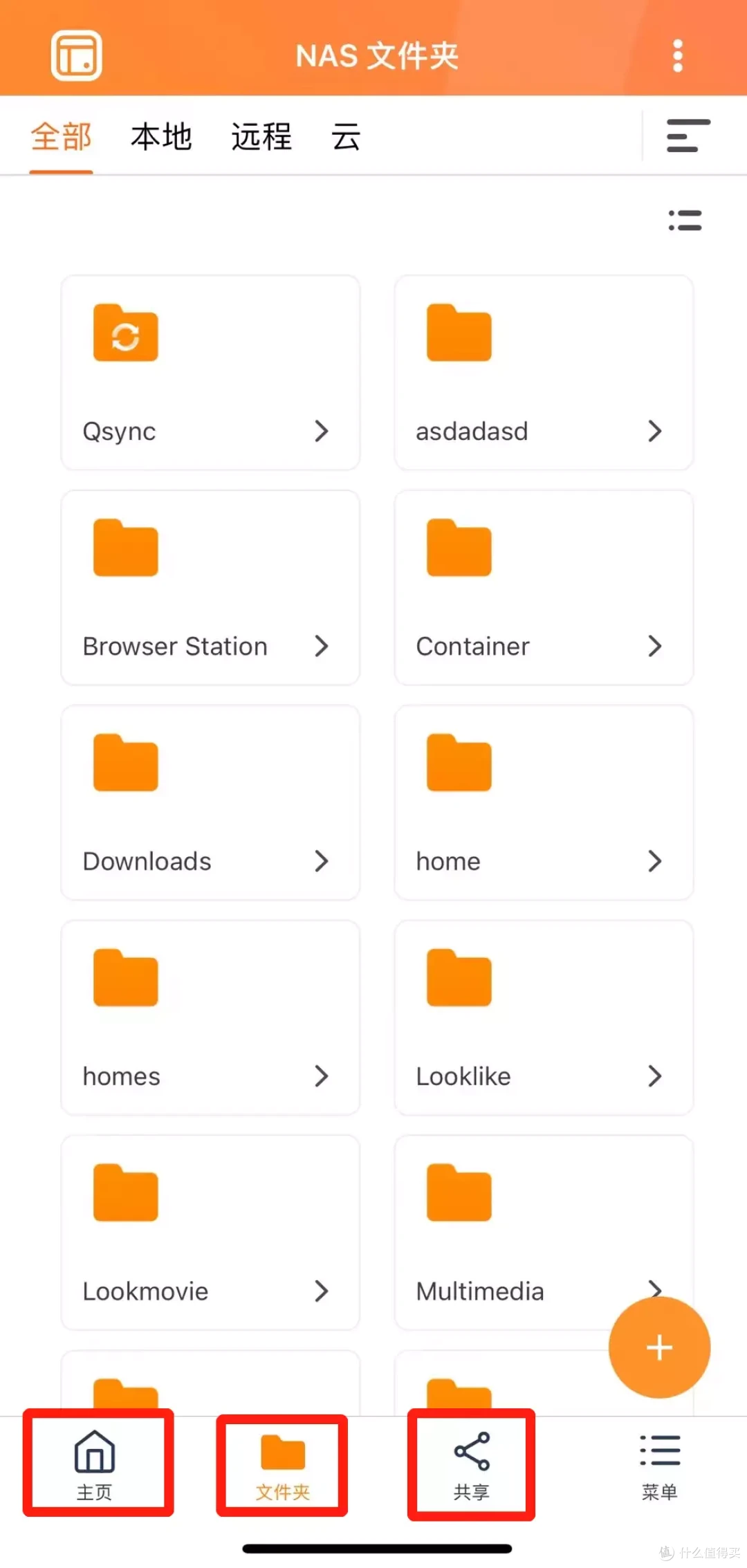Tap the NAS device icon in header
747x1568 pixels.
pos(77,55)
